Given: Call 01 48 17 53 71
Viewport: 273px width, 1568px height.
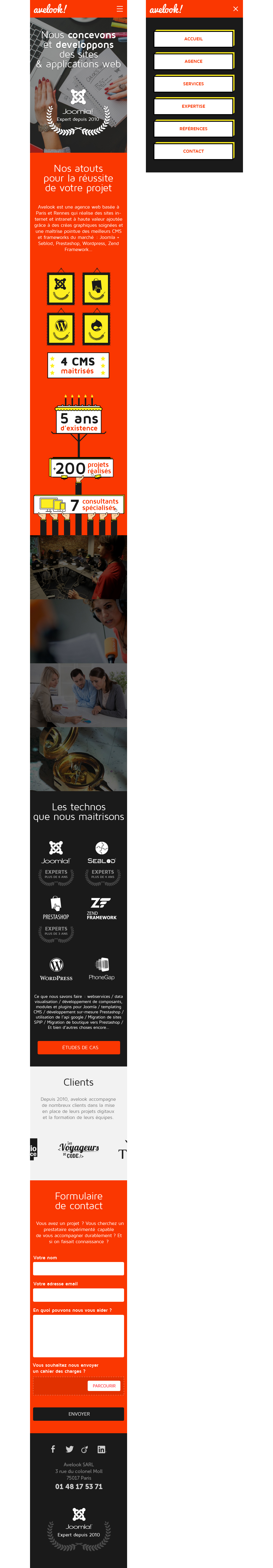Looking at the screenshot, I should 79,1486.
